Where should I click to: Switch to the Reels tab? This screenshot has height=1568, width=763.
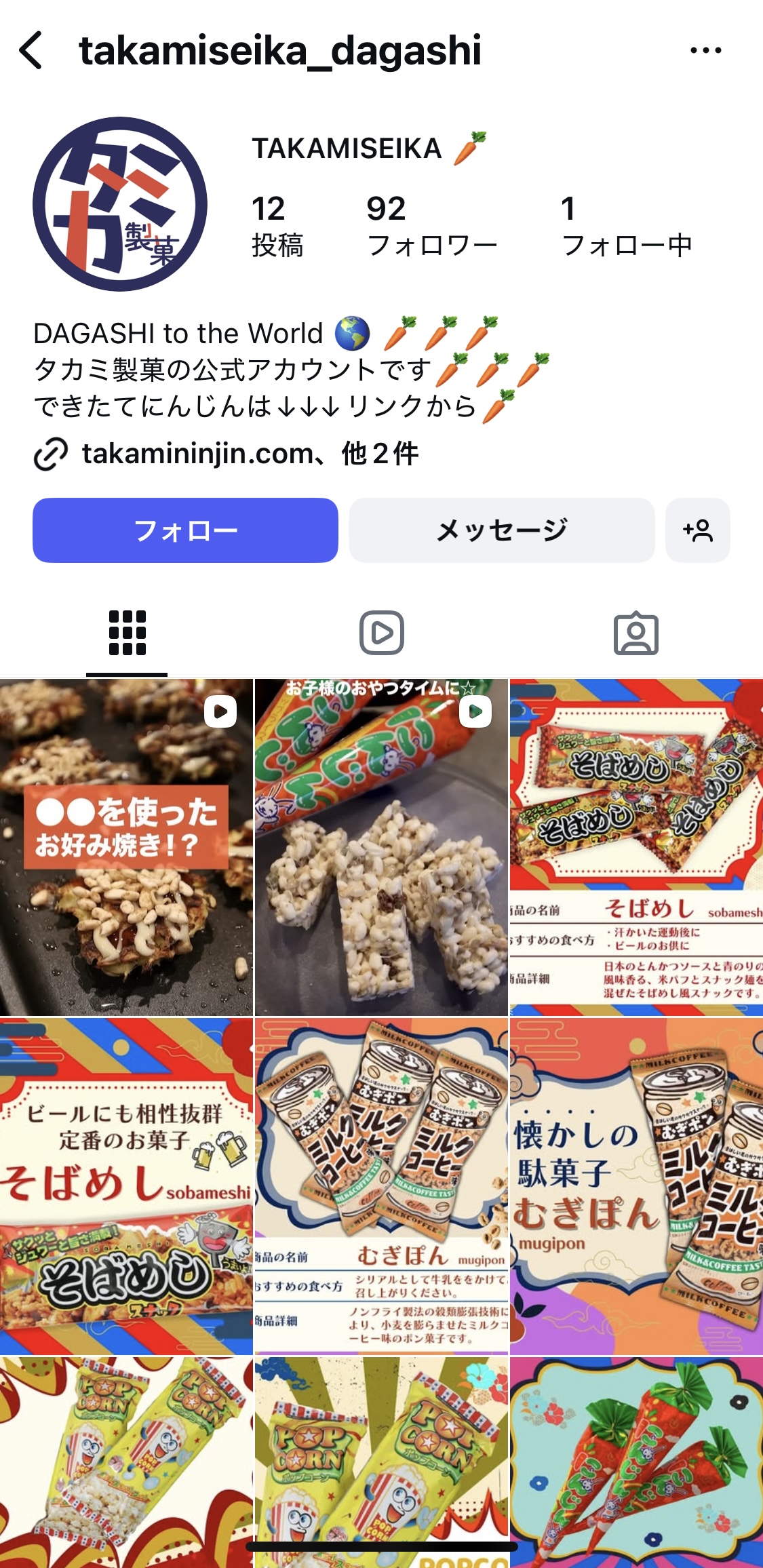point(381,633)
